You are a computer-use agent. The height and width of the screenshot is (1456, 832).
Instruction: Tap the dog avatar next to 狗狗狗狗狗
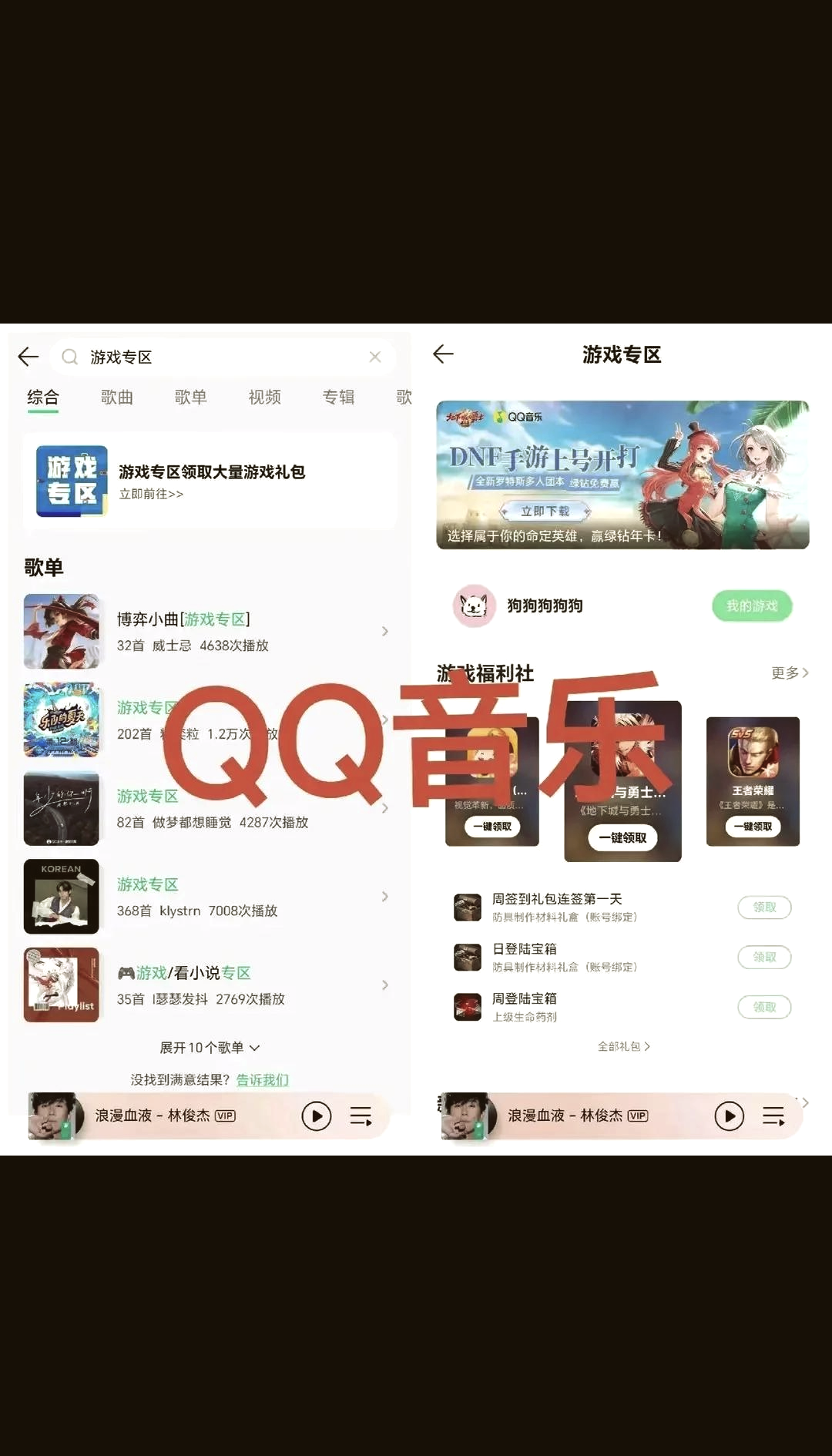[472, 606]
